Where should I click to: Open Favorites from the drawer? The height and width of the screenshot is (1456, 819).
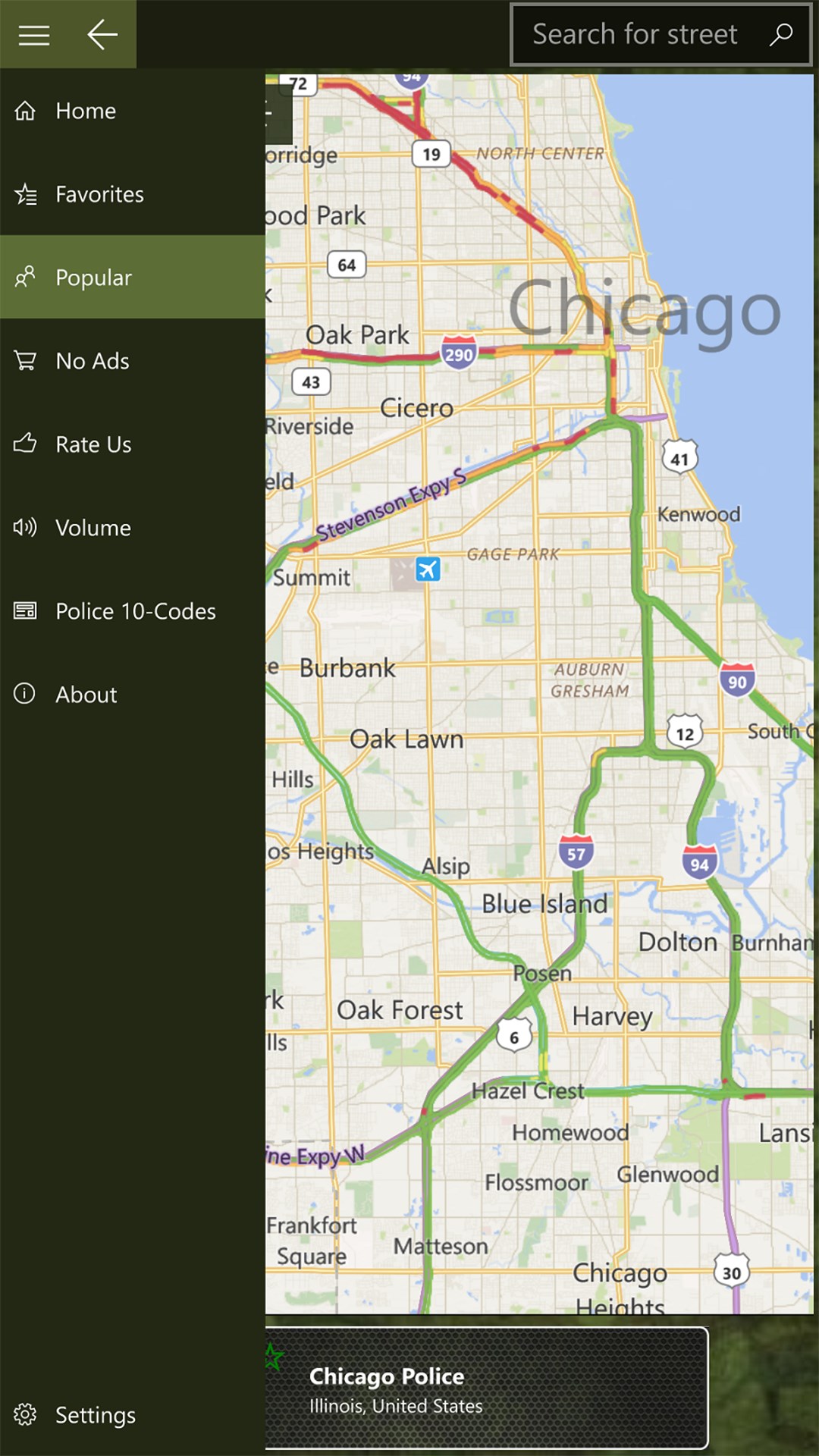(x=99, y=194)
